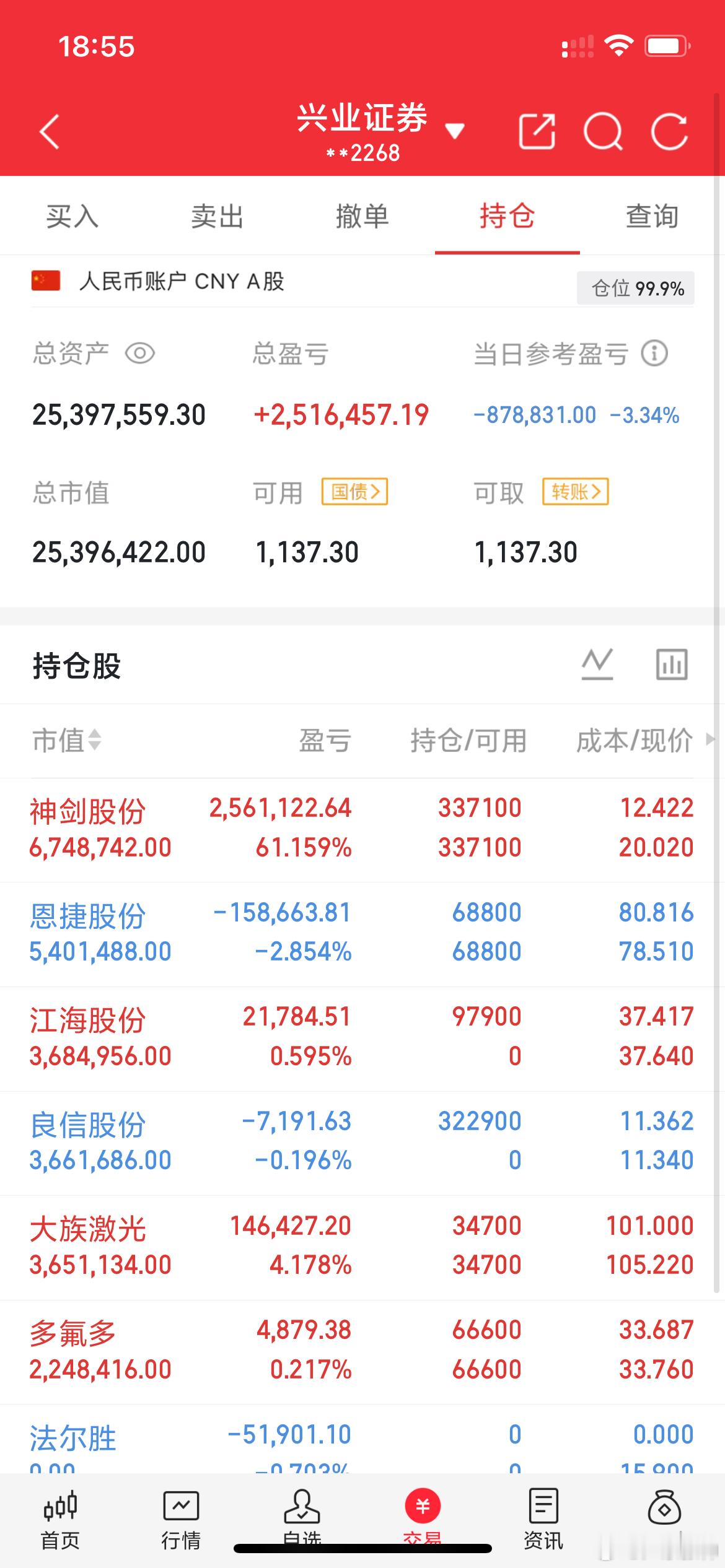Open the 国债 link beside 可用
The width and height of the screenshot is (725, 1568).
click(x=355, y=491)
